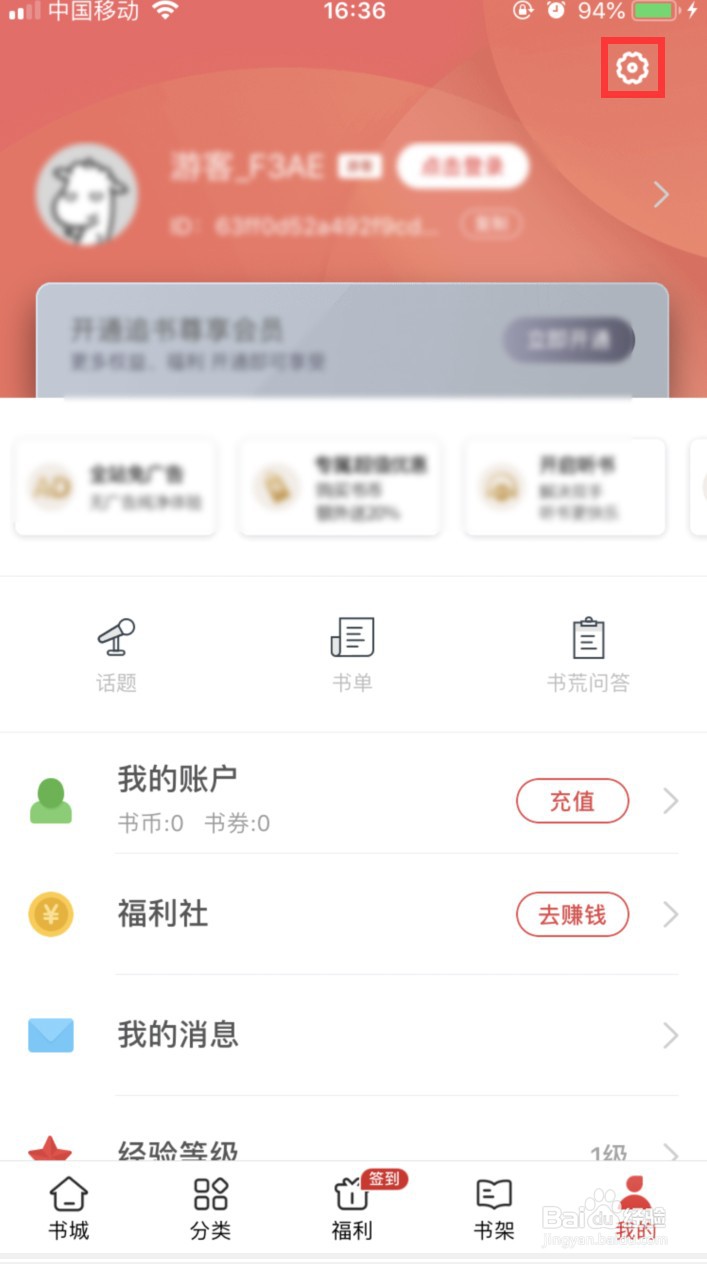Open 全站免广告 benefit card
707x1264 pixels.
tap(115, 487)
